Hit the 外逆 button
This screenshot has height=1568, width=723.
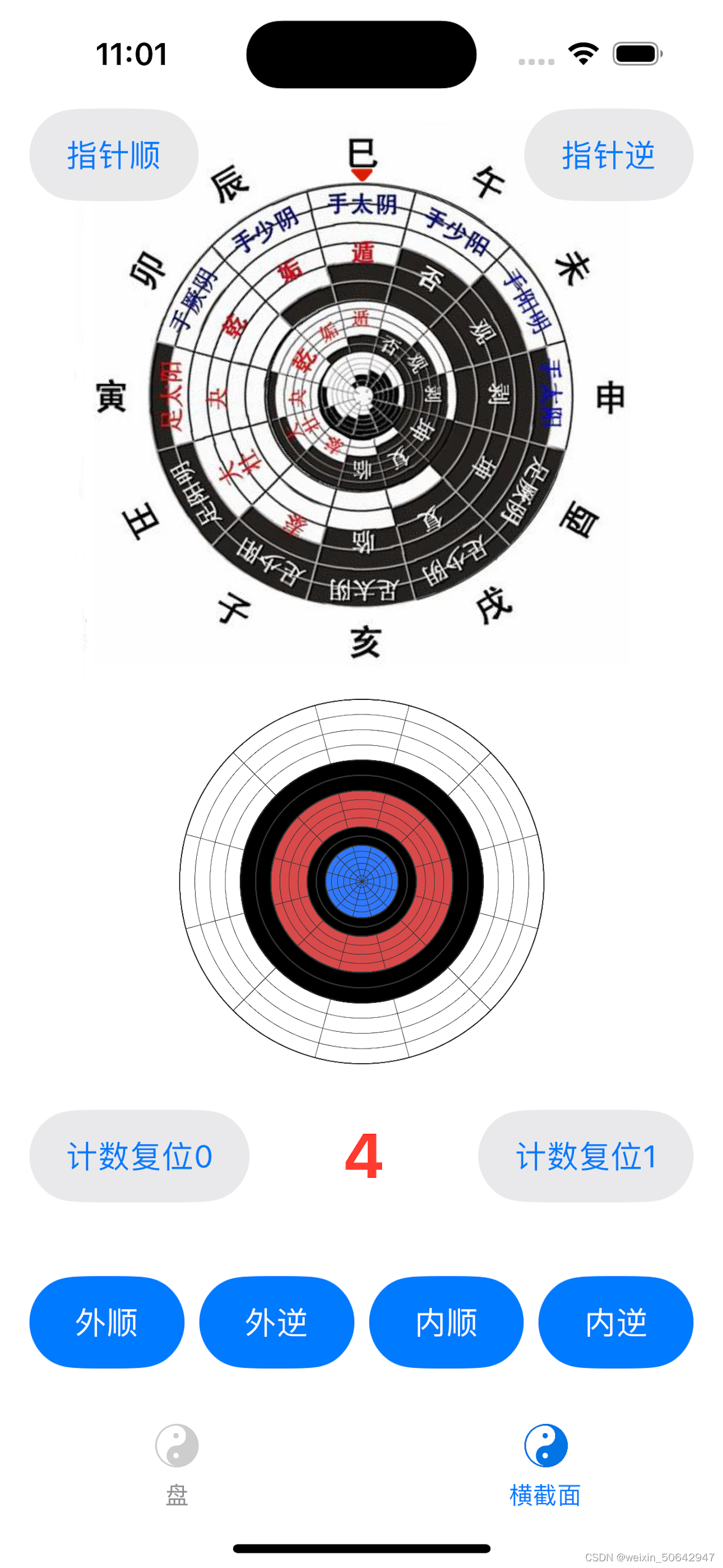pyautogui.click(x=276, y=1321)
